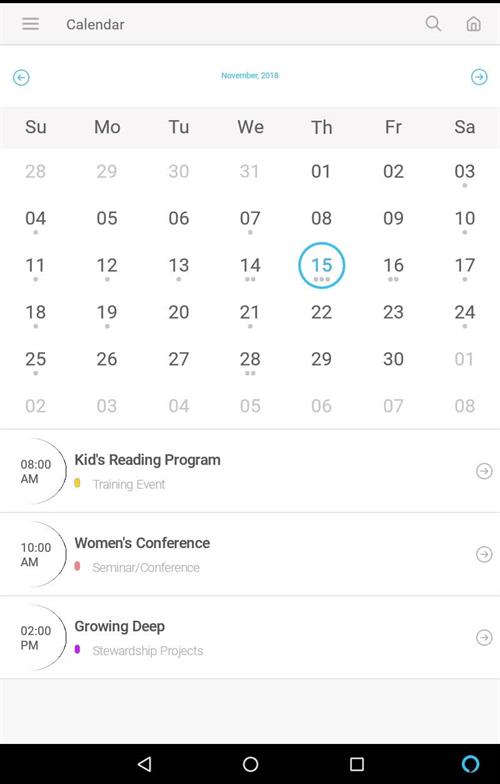Tap the arrow next to Growing Deep
Image resolution: width=500 pixels, height=784 pixels.
point(484,638)
